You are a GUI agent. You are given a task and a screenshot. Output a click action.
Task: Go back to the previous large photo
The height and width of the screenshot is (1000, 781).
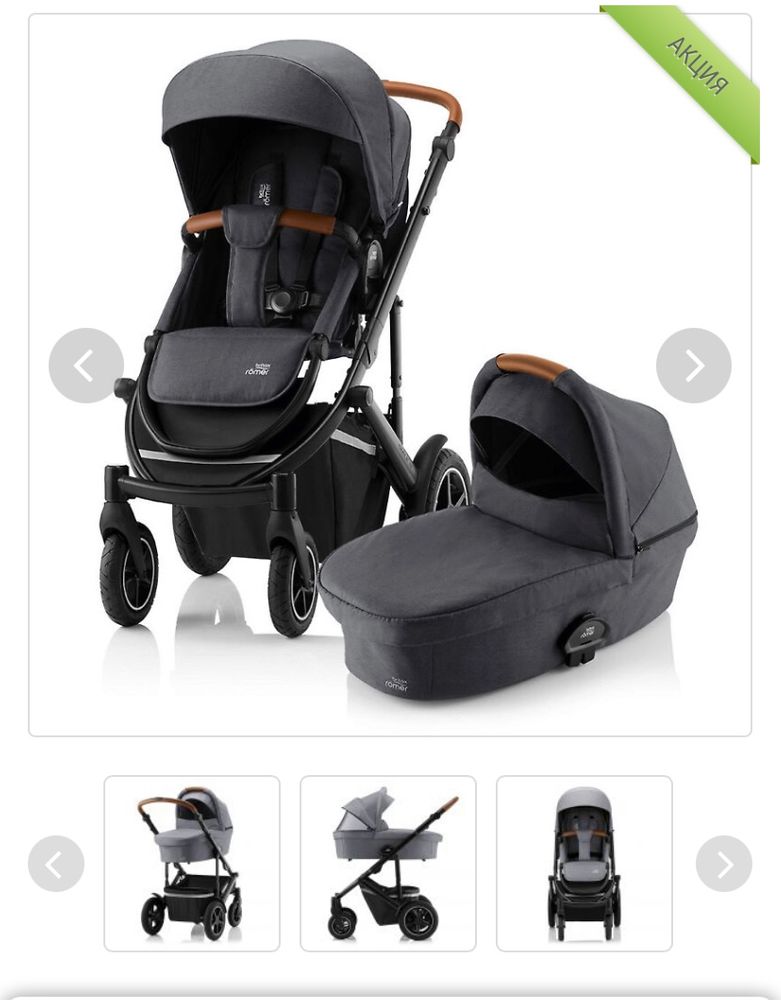click(x=86, y=366)
